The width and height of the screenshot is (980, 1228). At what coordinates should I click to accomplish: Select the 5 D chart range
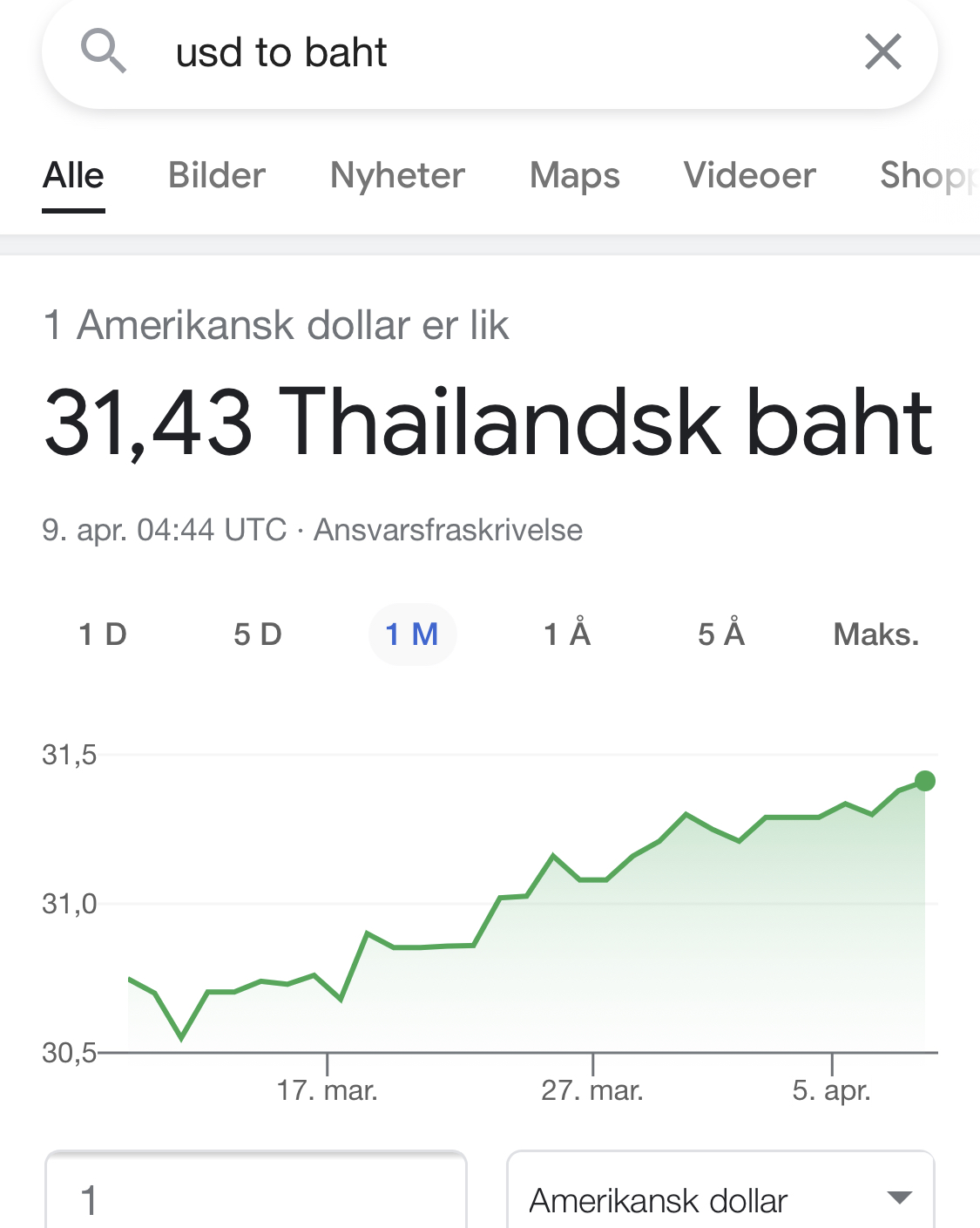[x=258, y=634]
